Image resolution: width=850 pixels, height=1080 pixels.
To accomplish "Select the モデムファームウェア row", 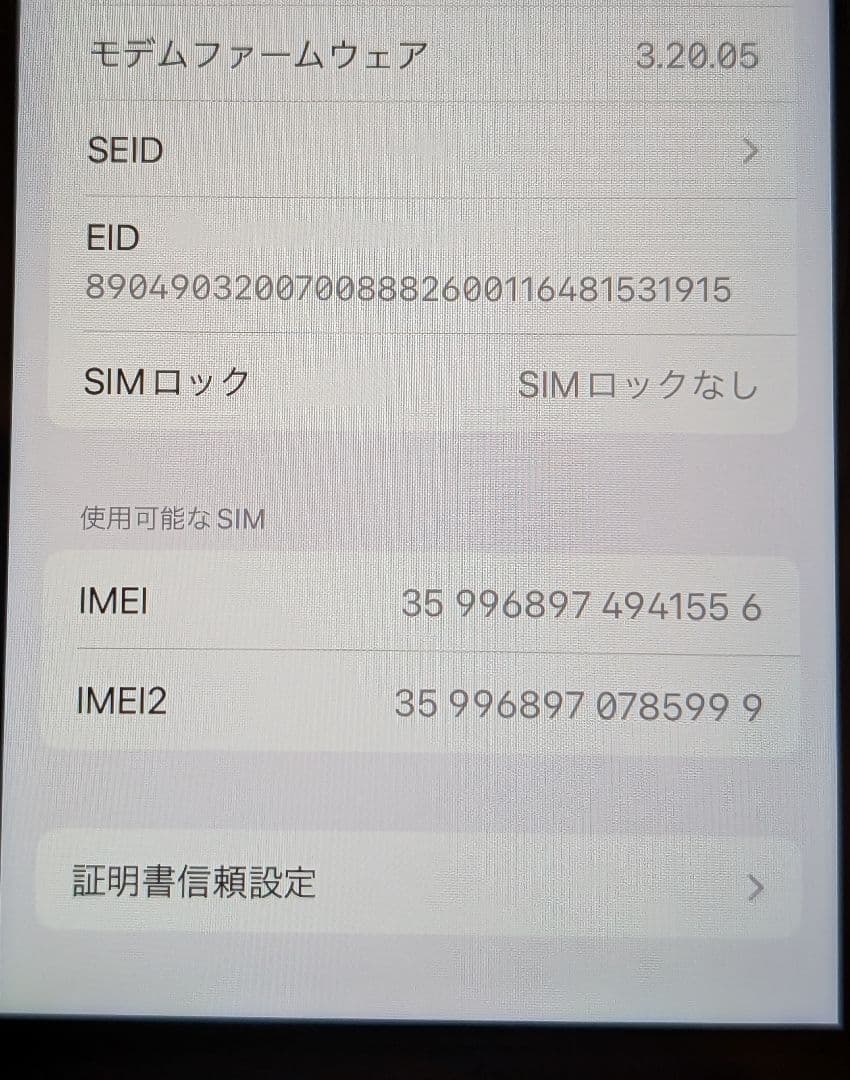I will coord(420,55).
